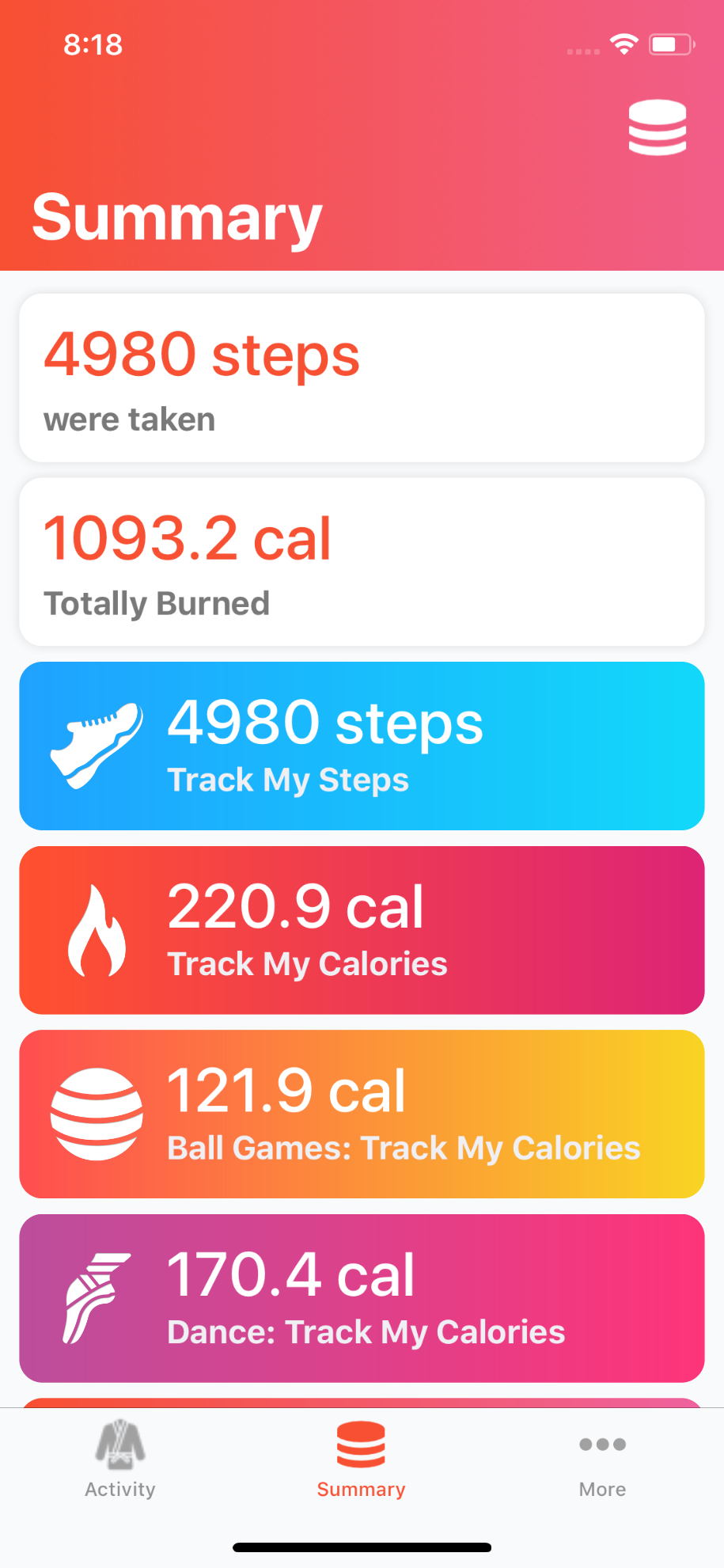This screenshot has height=1568, width=724.
Task: Tap the flame icon on Track My Calories
Action: [x=97, y=930]
